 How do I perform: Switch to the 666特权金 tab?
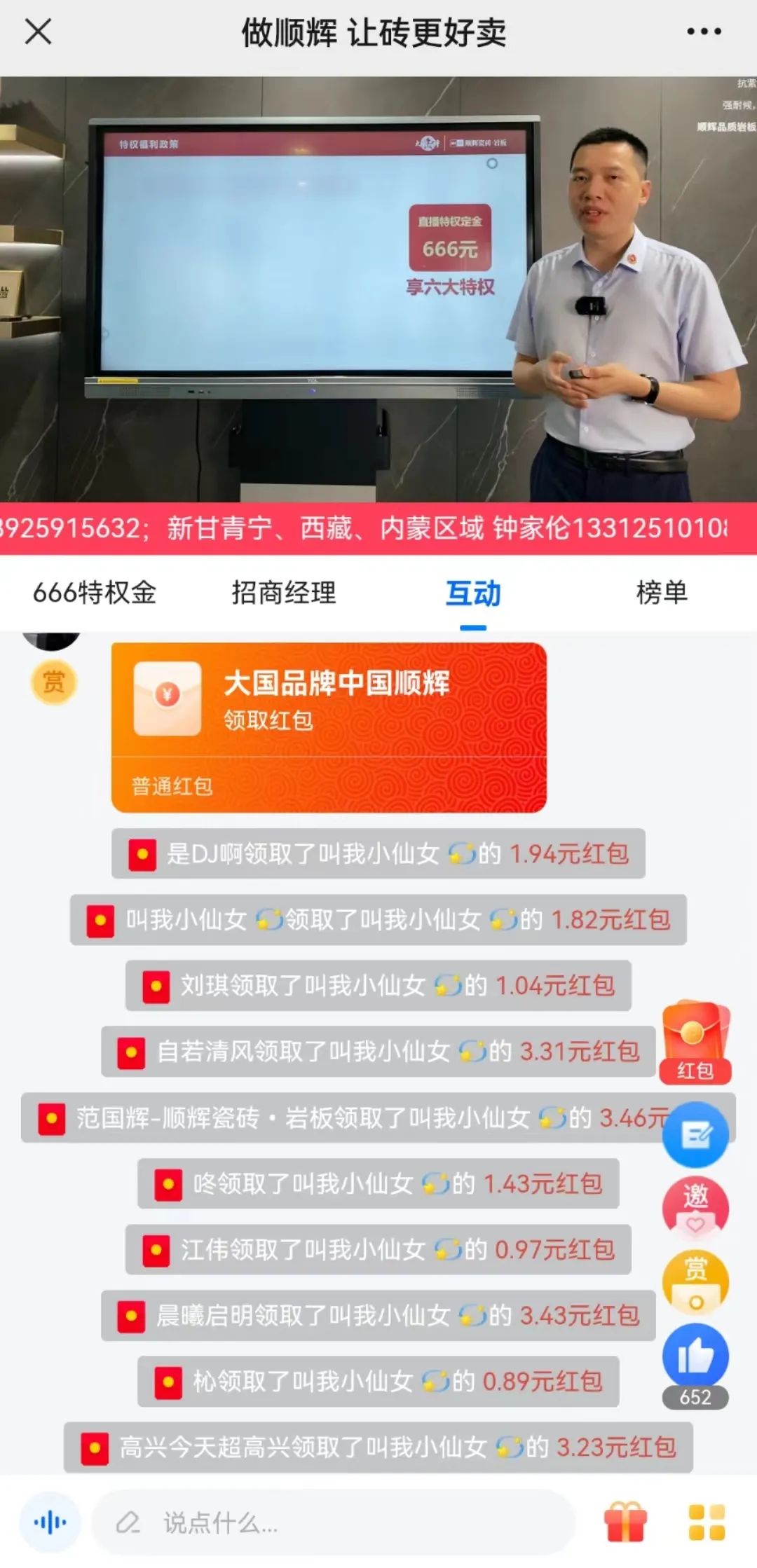[x=95, y=593]
